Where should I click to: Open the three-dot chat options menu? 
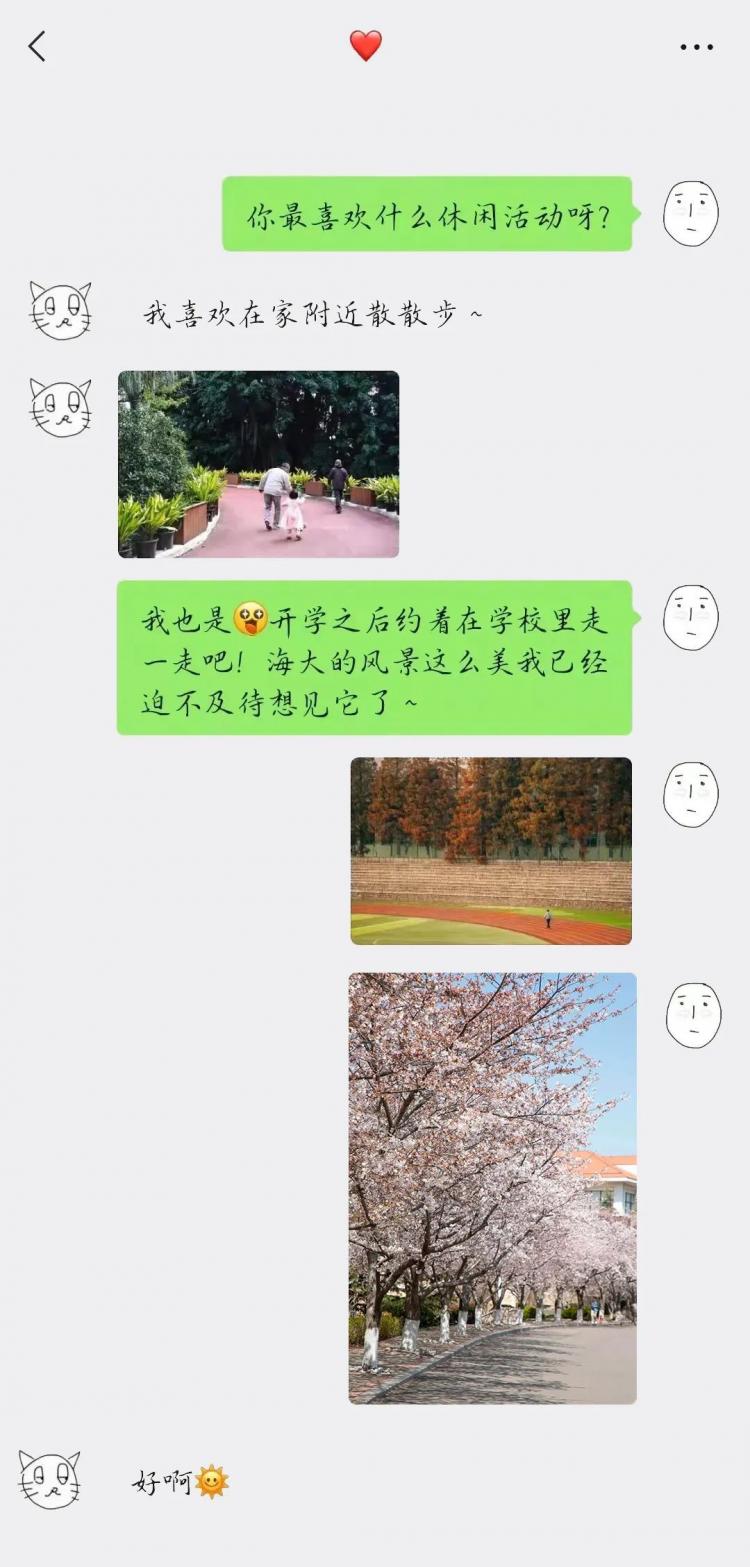[696, 47]
